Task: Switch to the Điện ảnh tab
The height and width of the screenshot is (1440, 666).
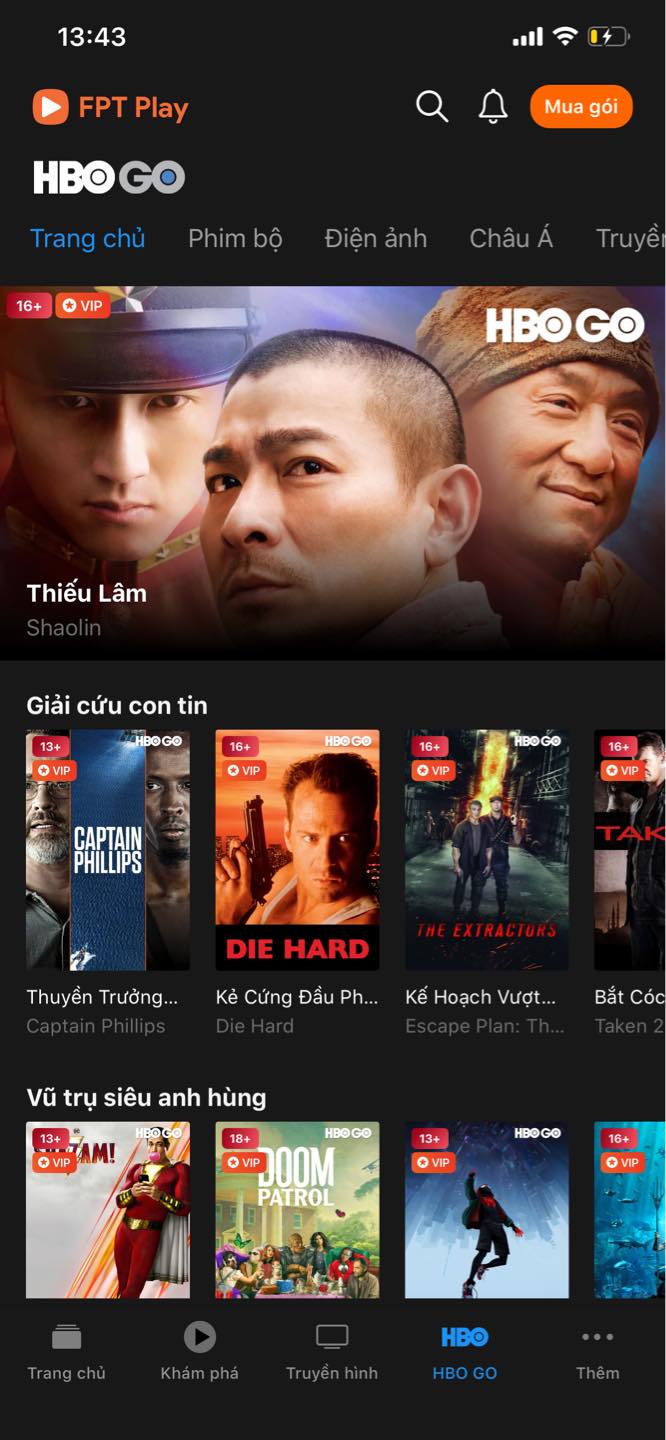Action: (x=376, y=239)
